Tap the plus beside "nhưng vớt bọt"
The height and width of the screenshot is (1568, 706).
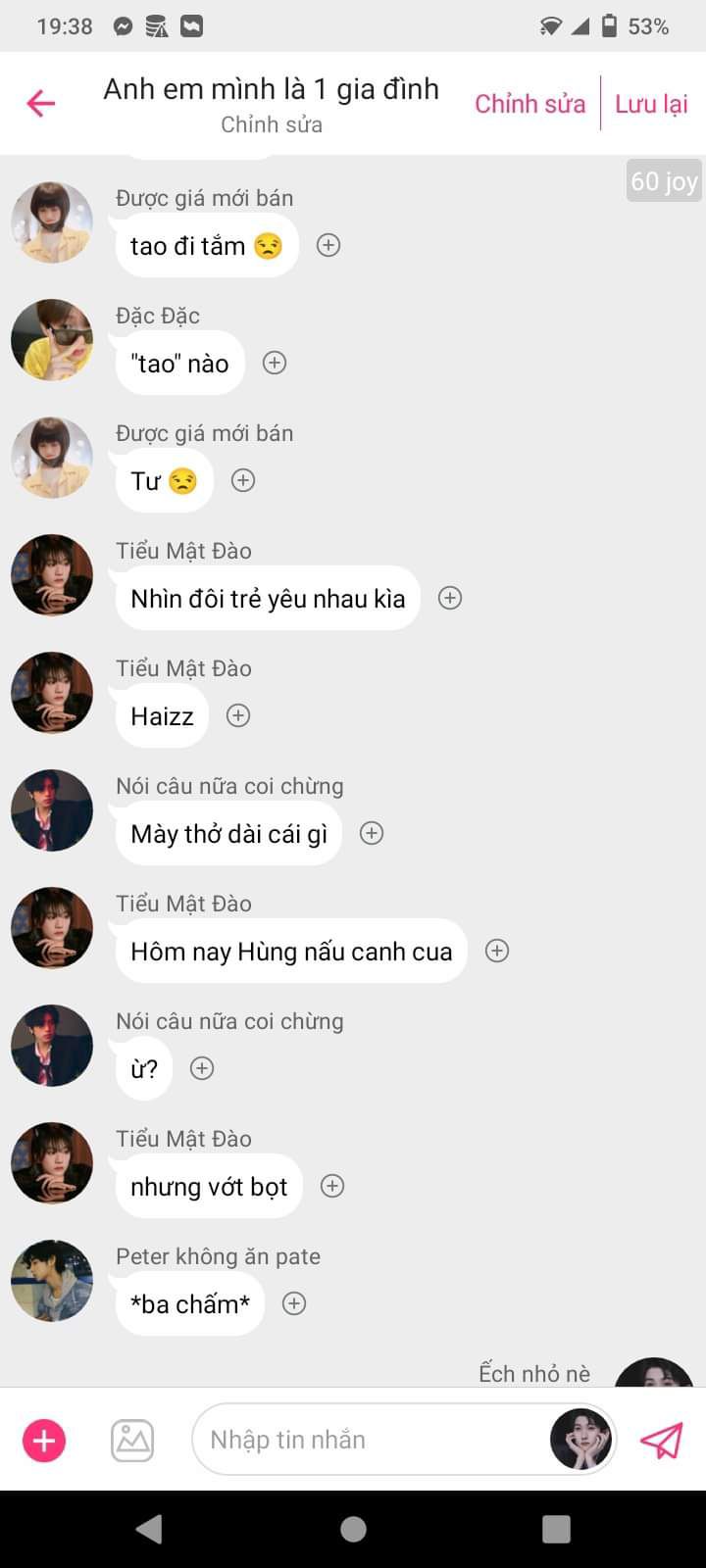332,1186
